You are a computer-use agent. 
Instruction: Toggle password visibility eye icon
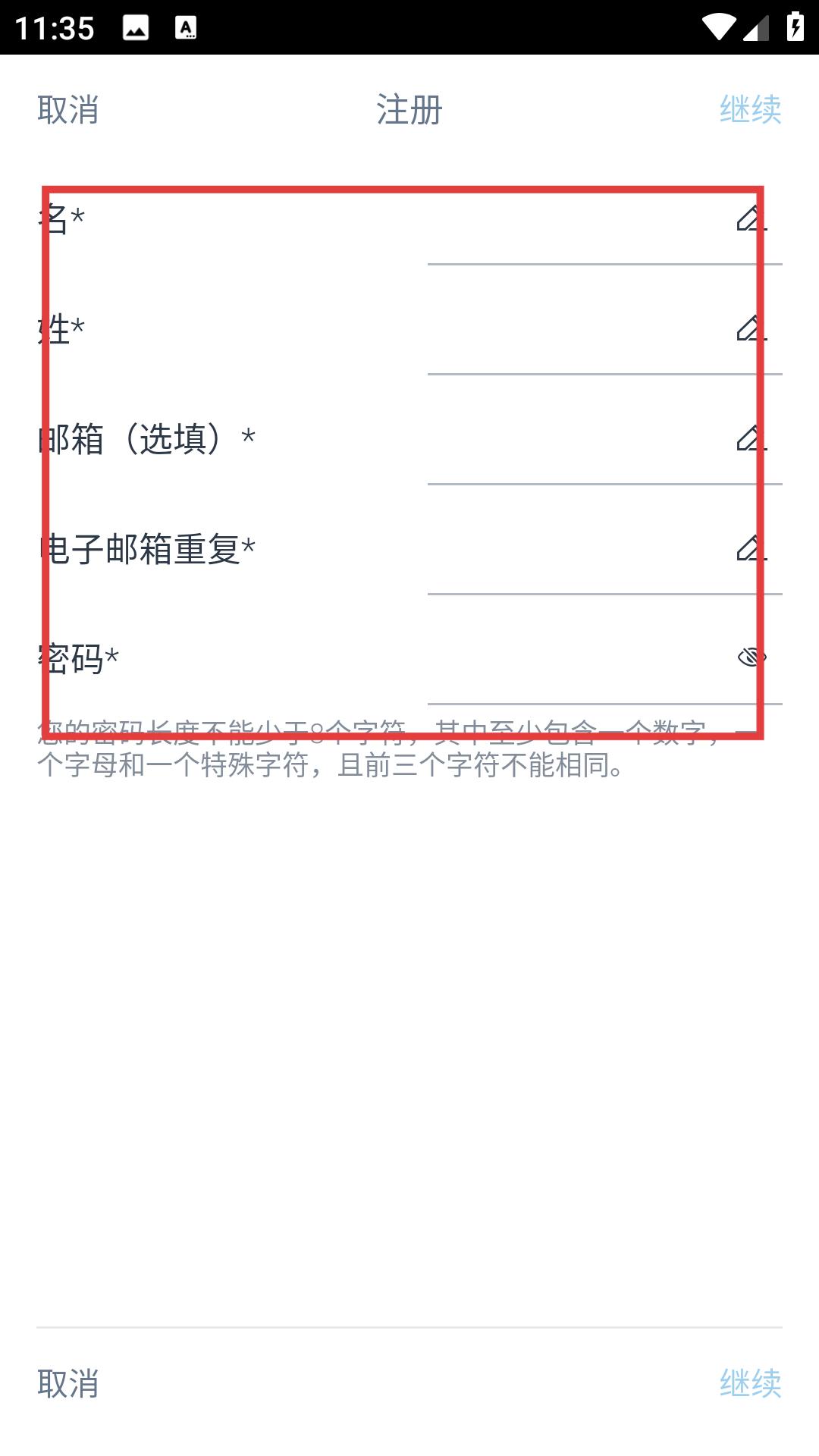point(752,657)
